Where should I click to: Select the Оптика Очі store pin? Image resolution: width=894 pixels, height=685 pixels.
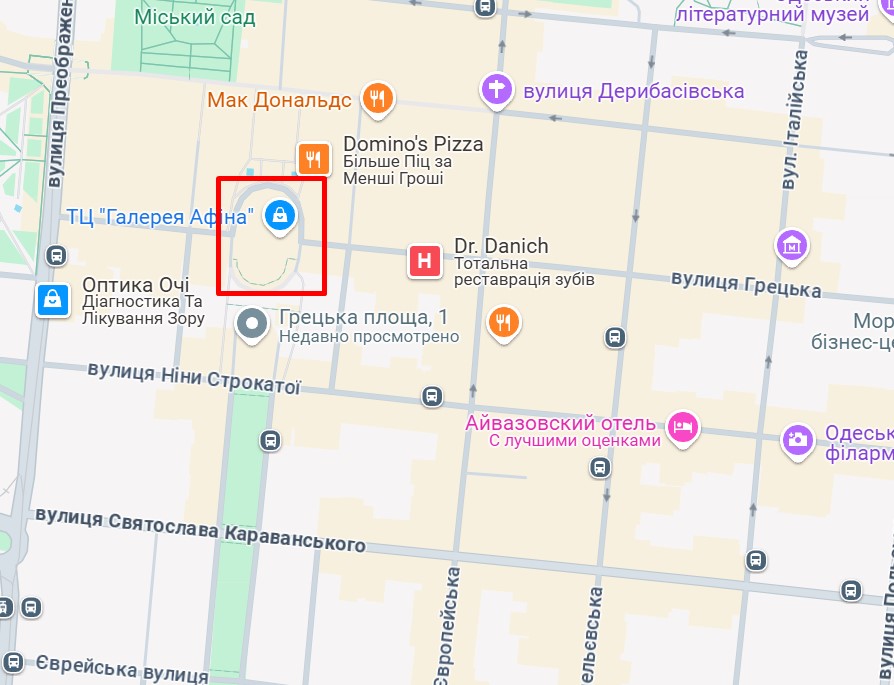click(x=51, y=299)
